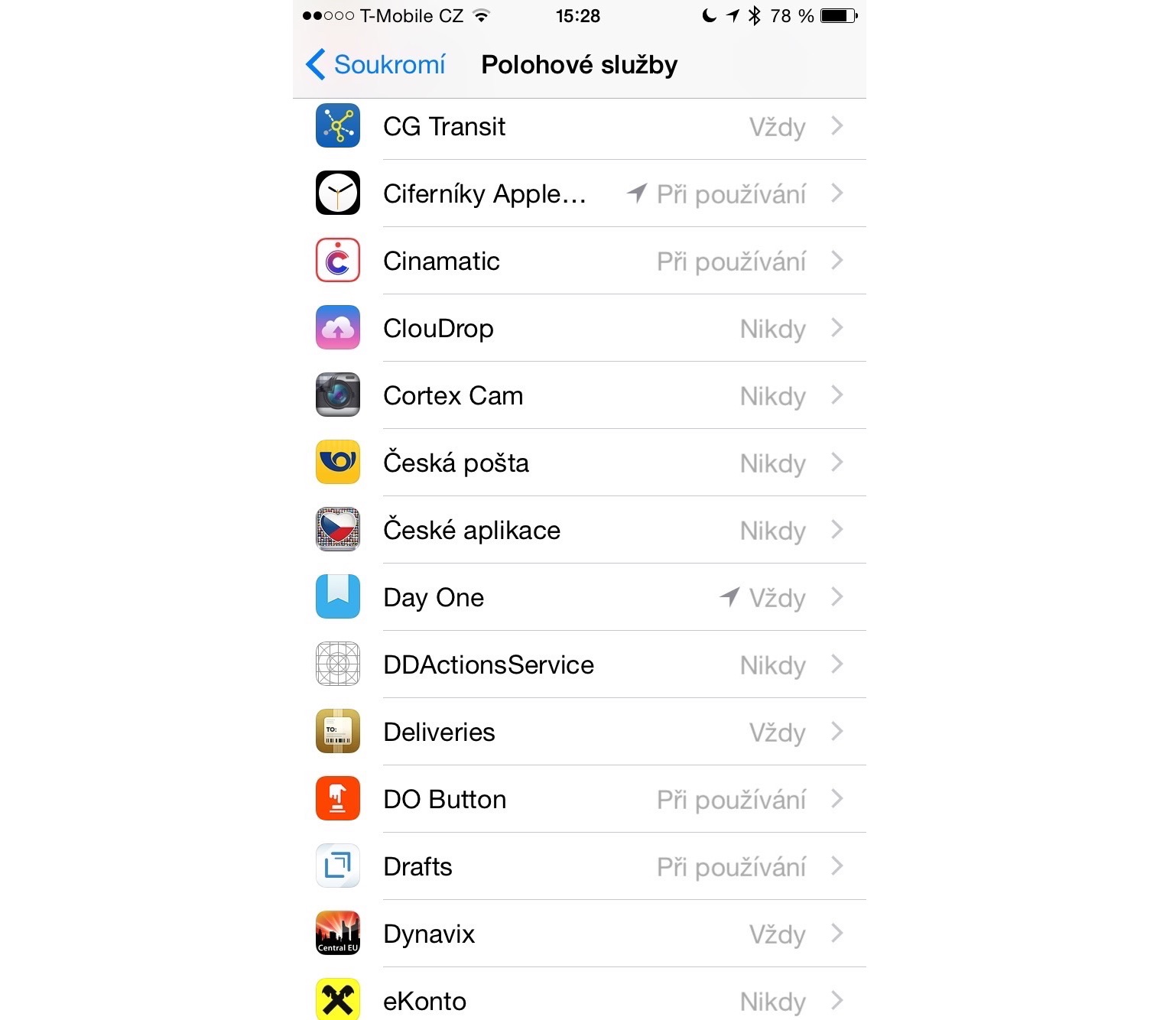
Task: Open eKonto location settings
Action: click(x=579, y=1000)
